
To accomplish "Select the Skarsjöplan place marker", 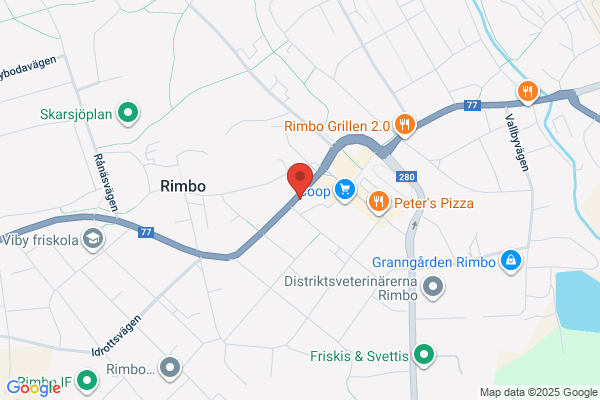I will [128, 113].
